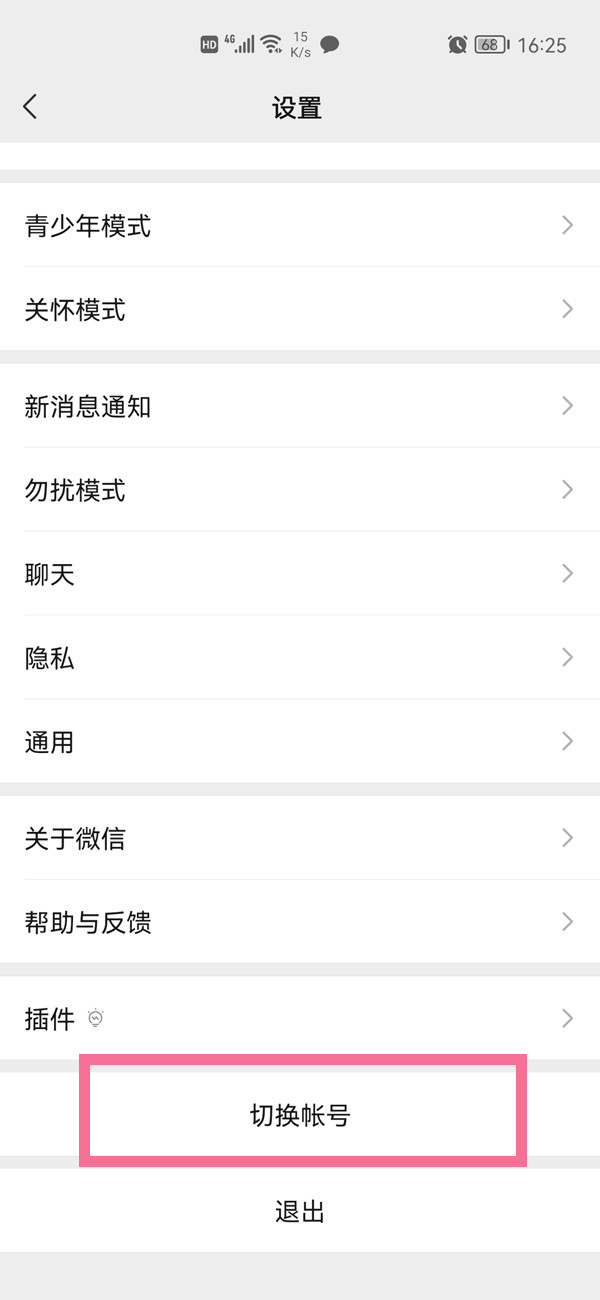Viewport: 600px width, 1300px height.
Task: Go back from the 设置 page
Action: [x=30, y=107]
